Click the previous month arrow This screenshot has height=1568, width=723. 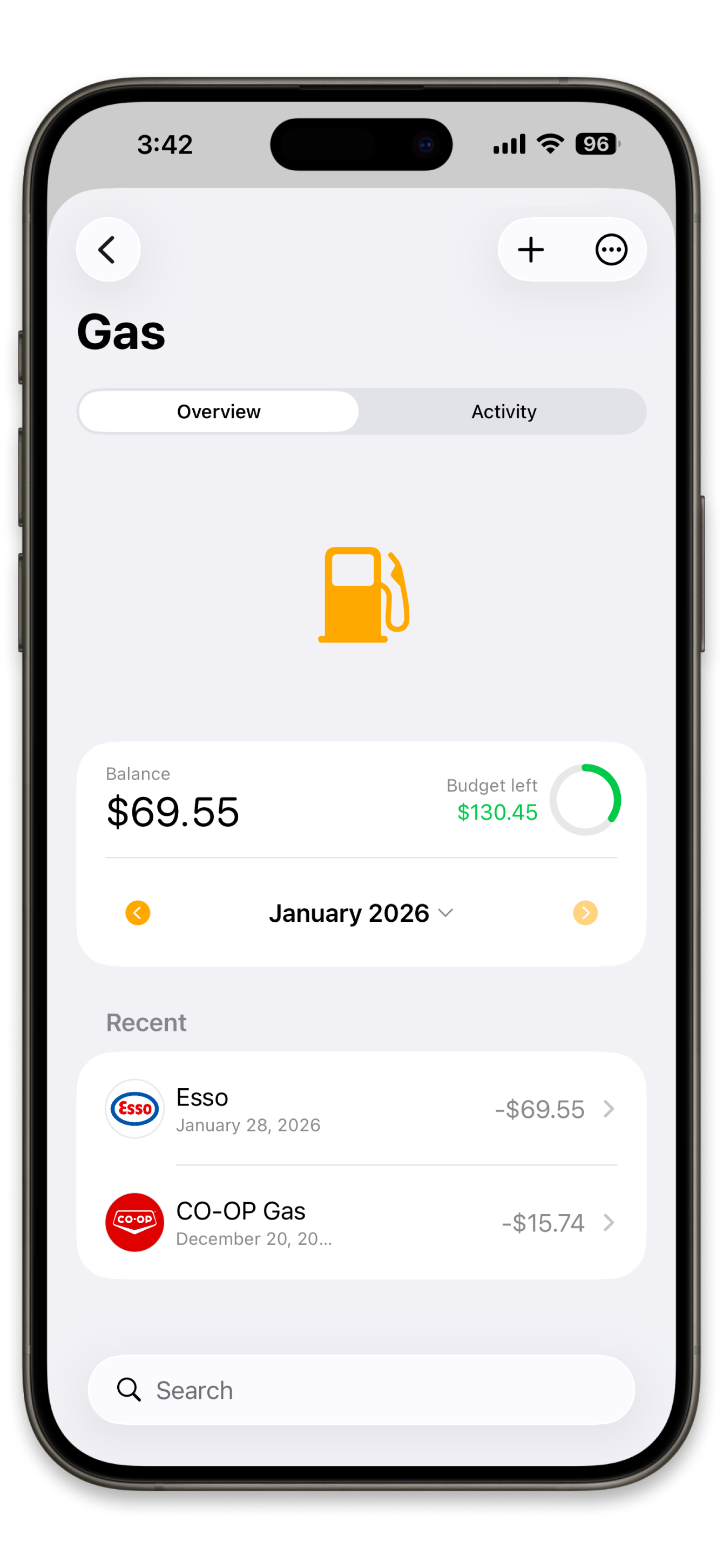pos(138,913)
